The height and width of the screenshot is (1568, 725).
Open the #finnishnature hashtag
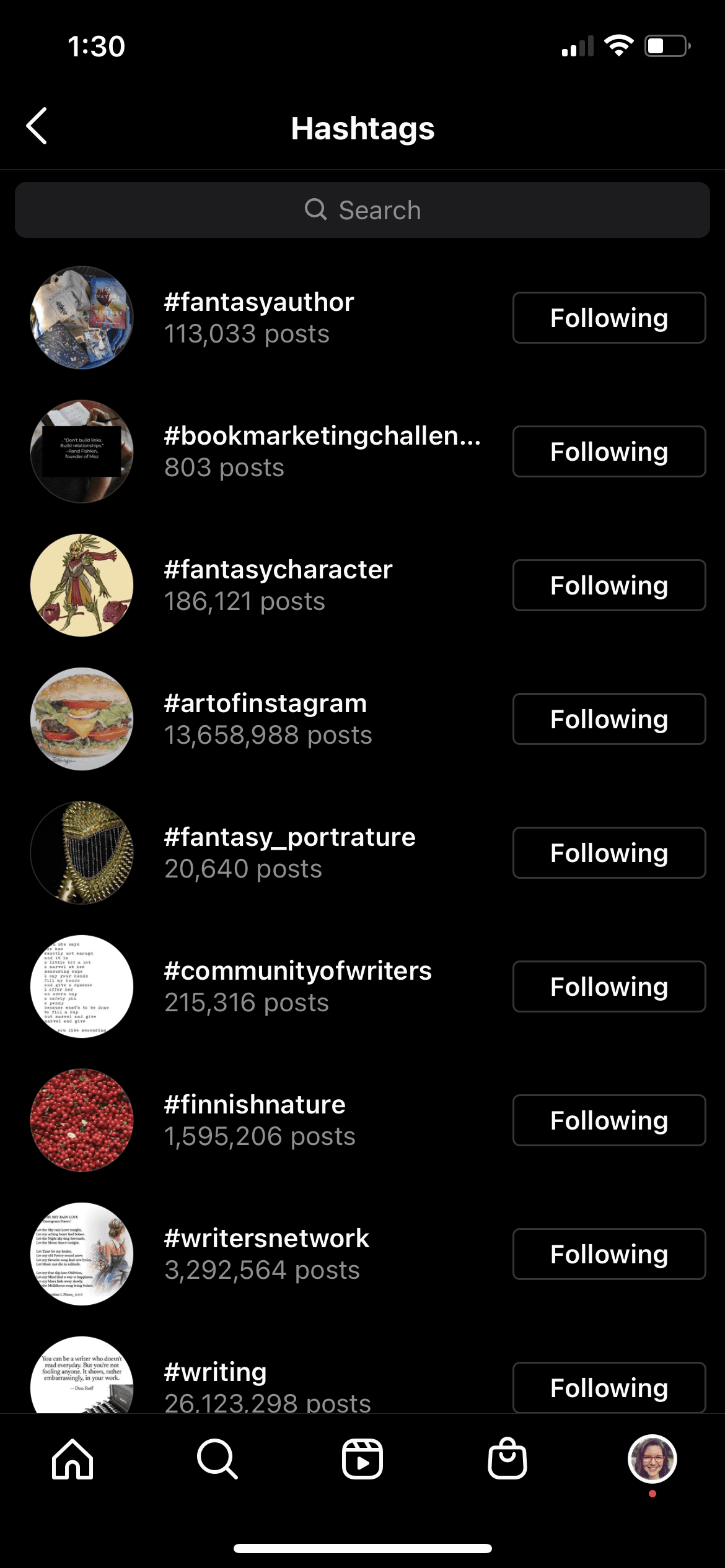(x=255, y=1120)
